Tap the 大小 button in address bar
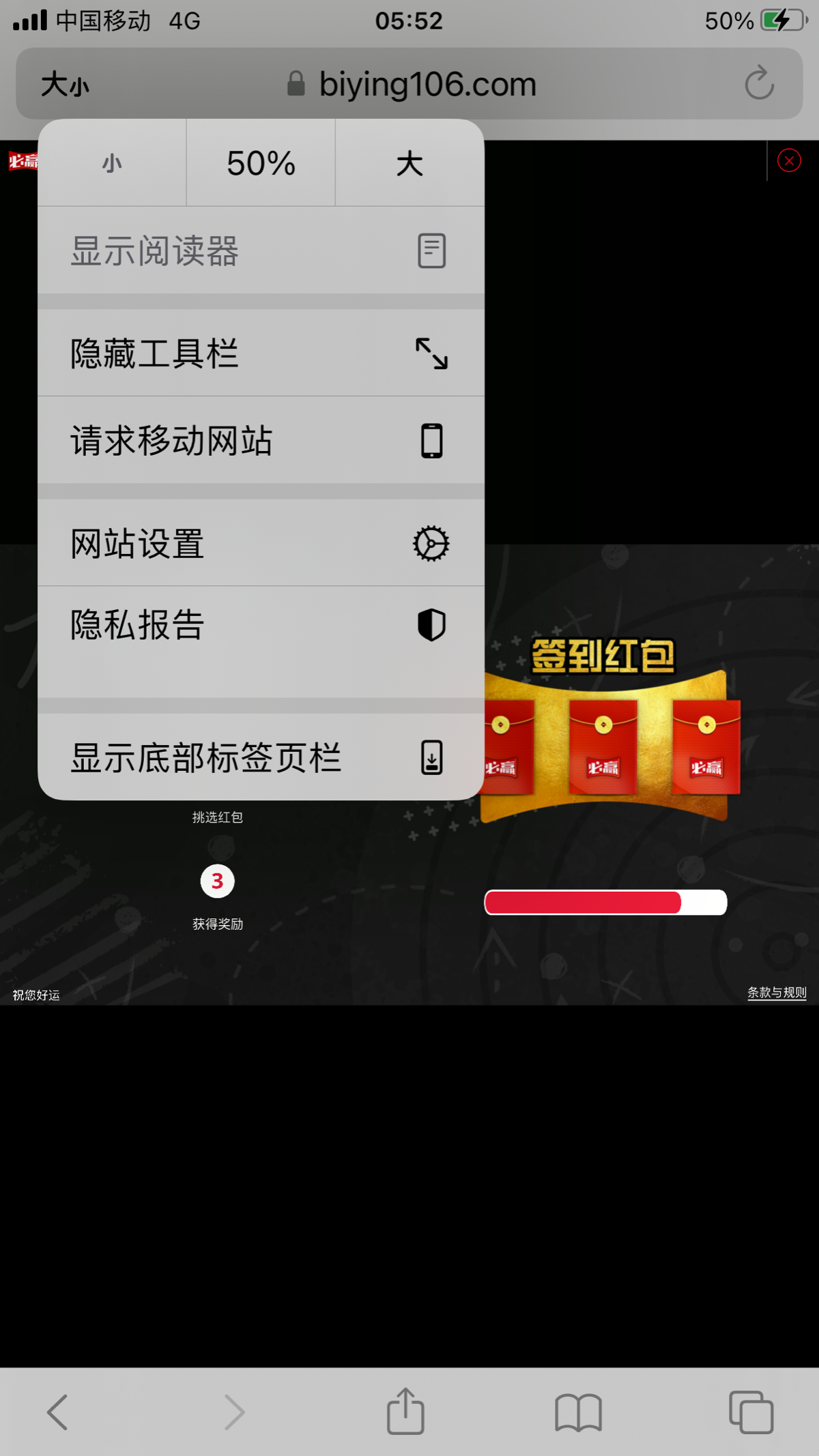 pos(66,85)
